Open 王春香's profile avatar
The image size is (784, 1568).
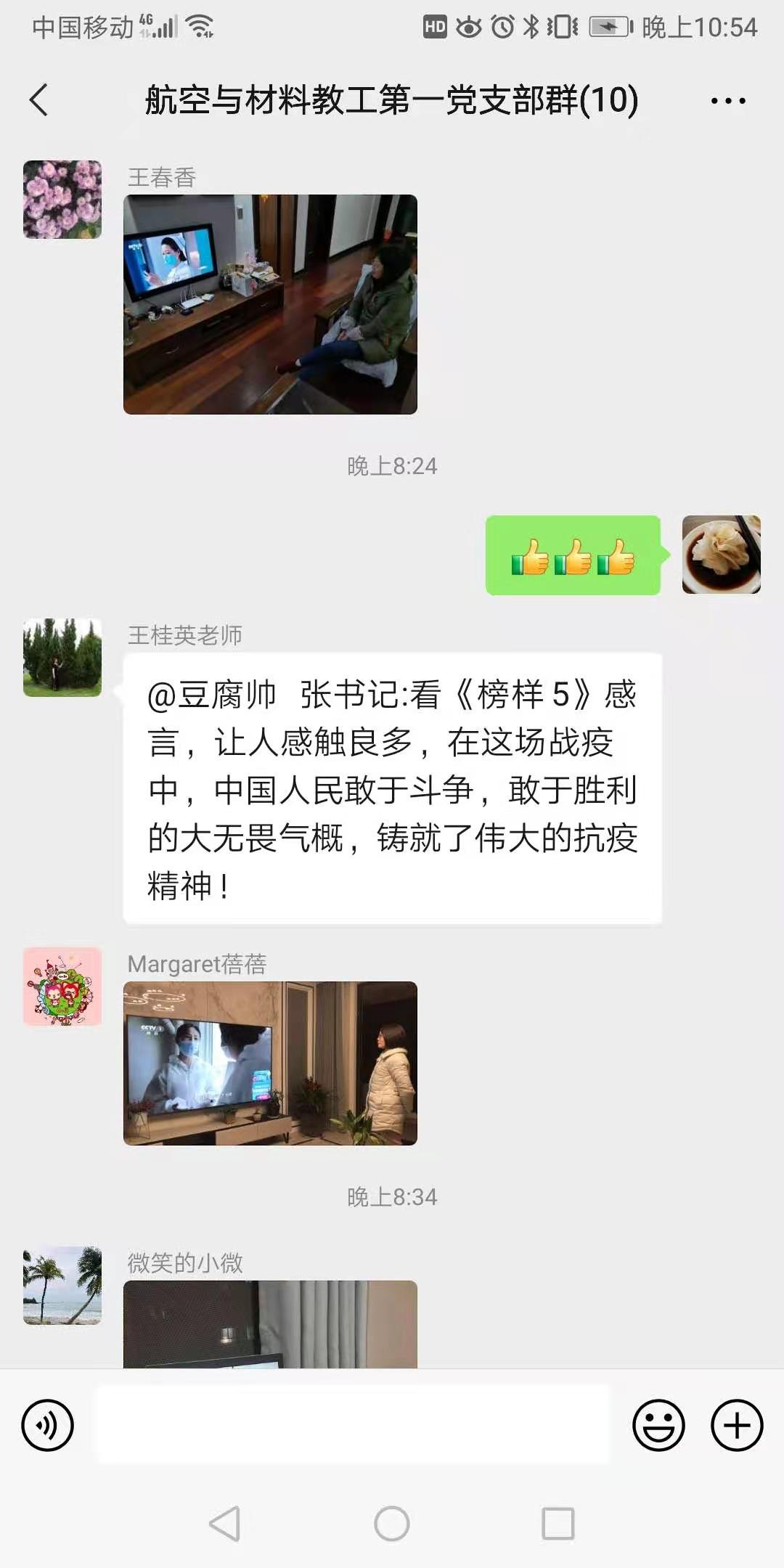point(62,200)
